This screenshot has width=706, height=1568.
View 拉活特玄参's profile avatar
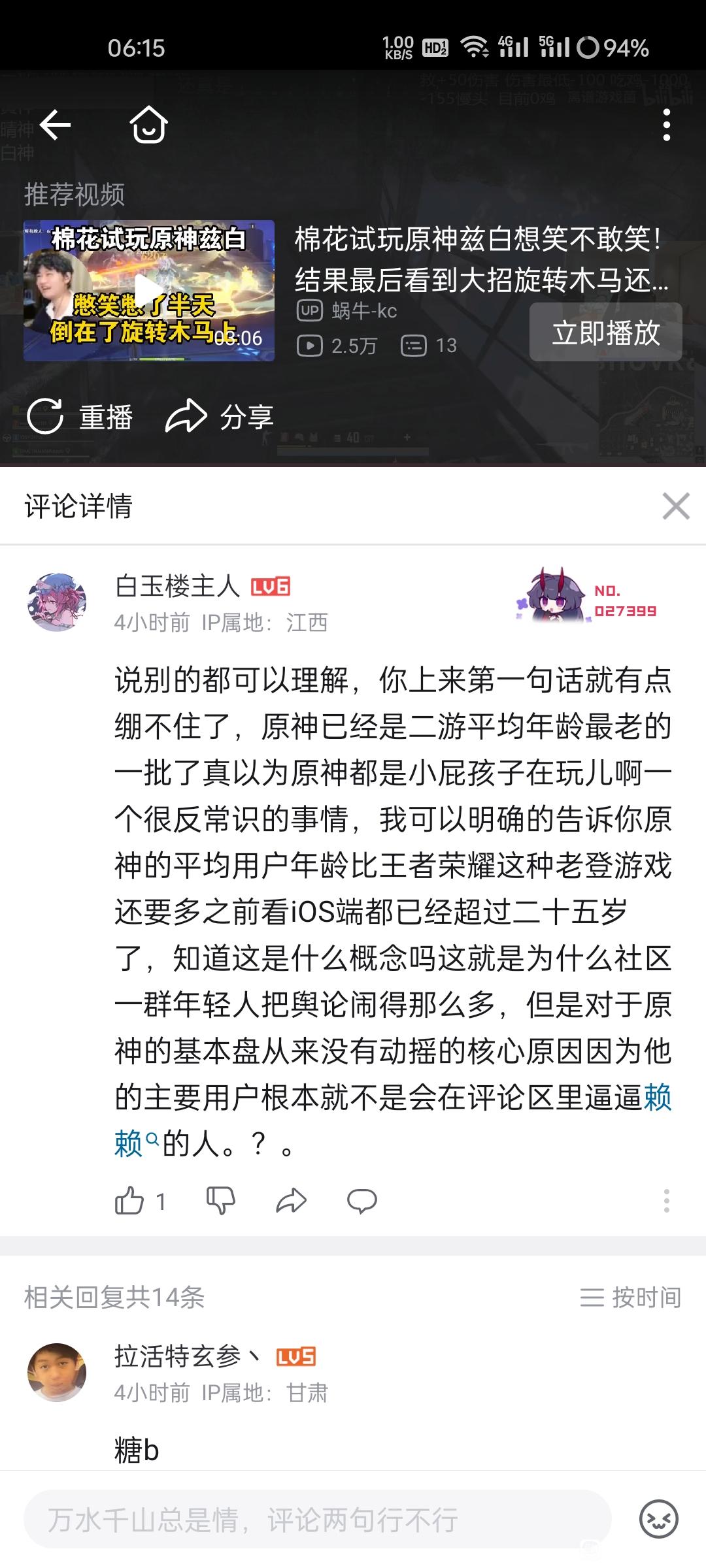(57, 1372)
